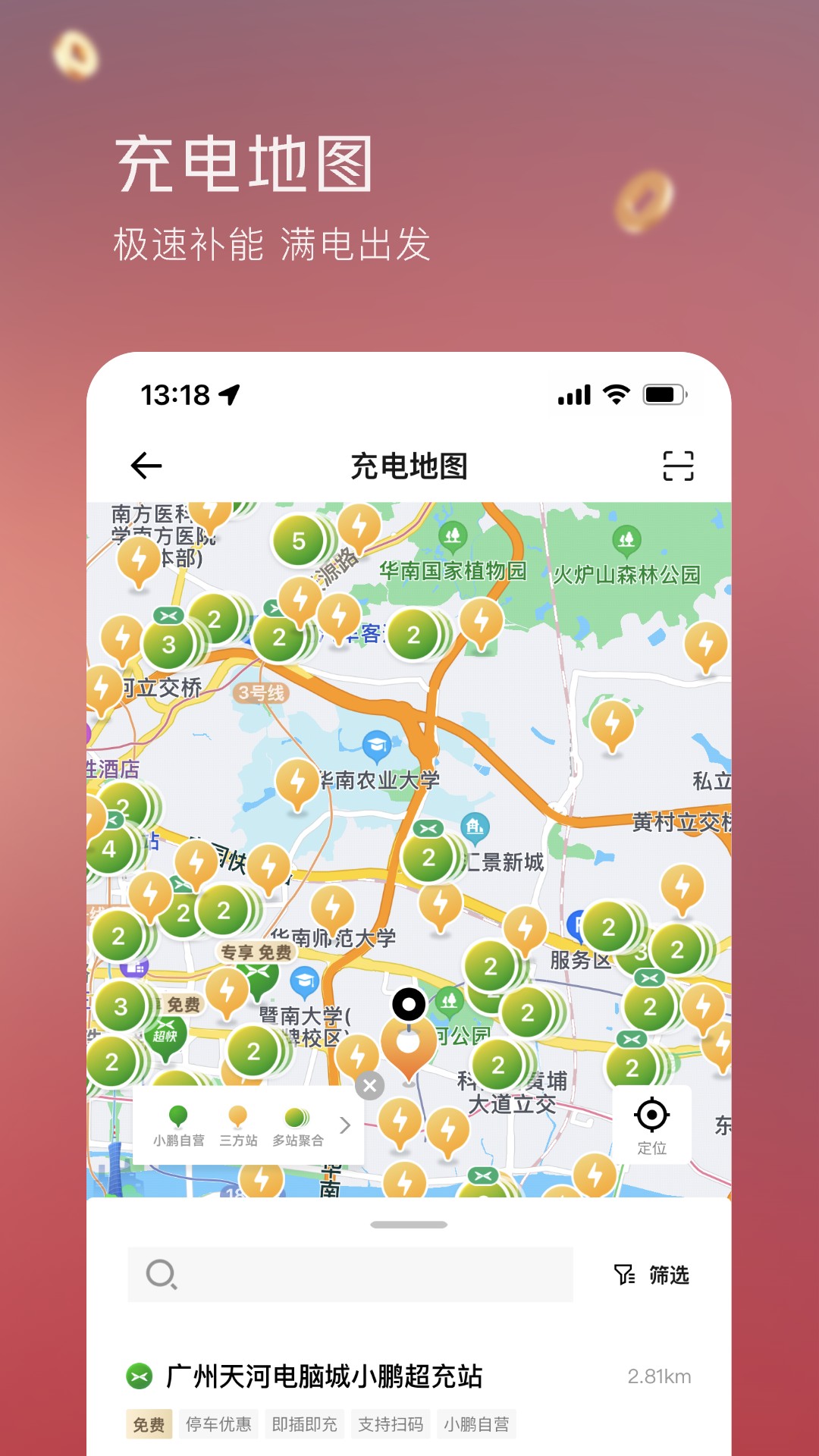Tap the 定位 locate button icon
Screen dimensions: 819x1456
click(x=654, y=1115)
